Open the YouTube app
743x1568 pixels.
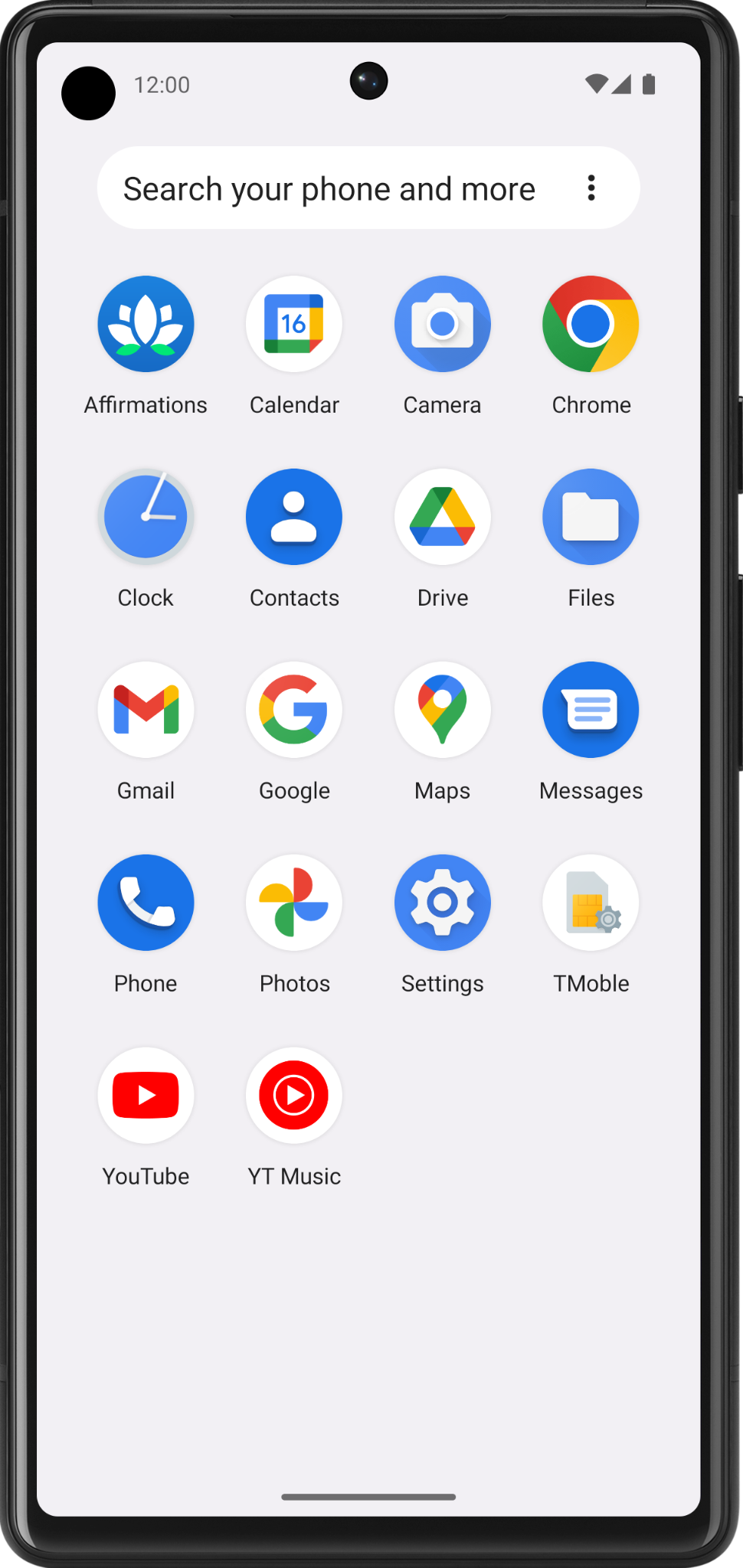click(x=146, y=1096)
